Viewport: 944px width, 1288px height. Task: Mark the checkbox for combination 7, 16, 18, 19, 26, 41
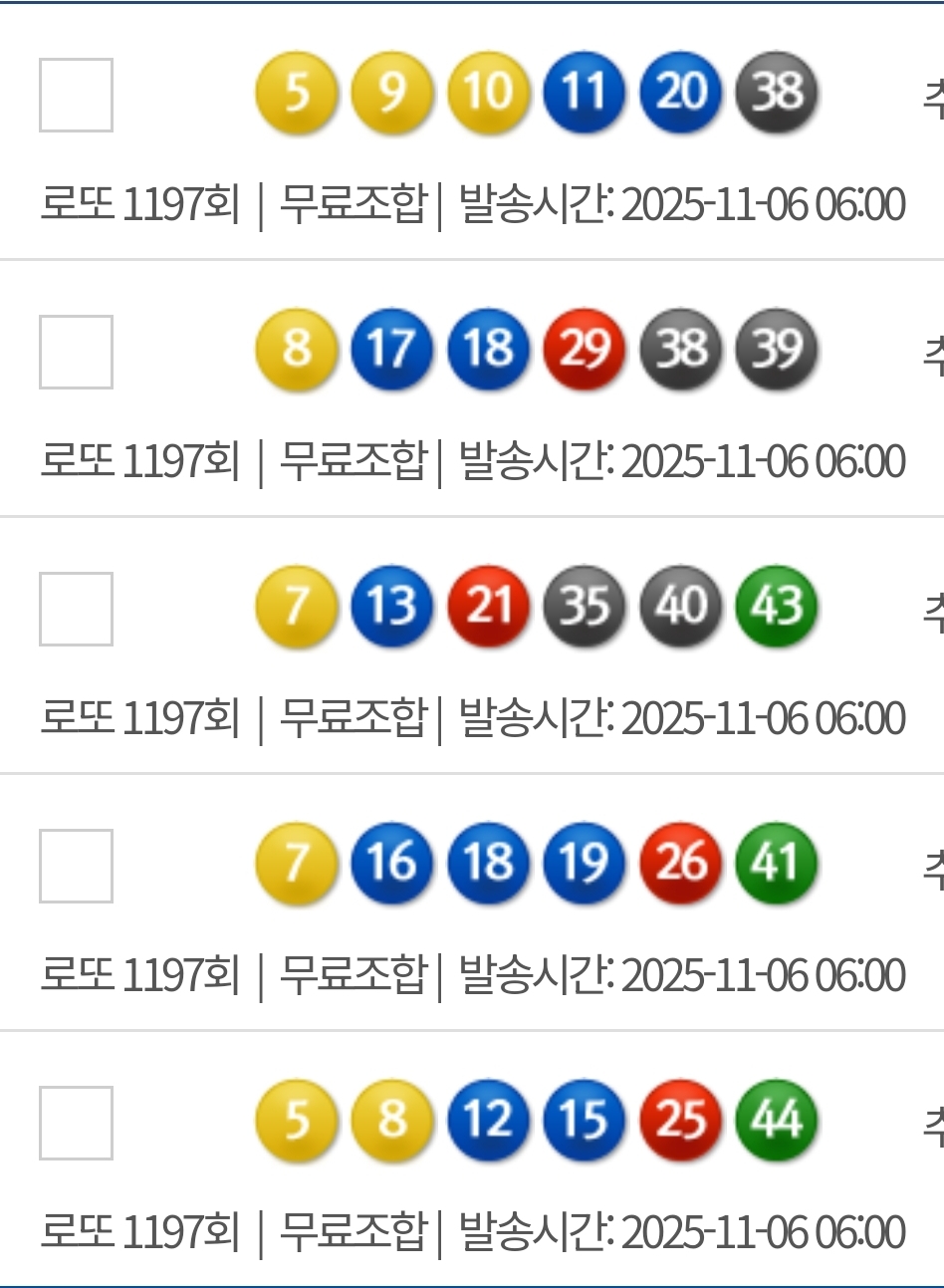(76, 866)
